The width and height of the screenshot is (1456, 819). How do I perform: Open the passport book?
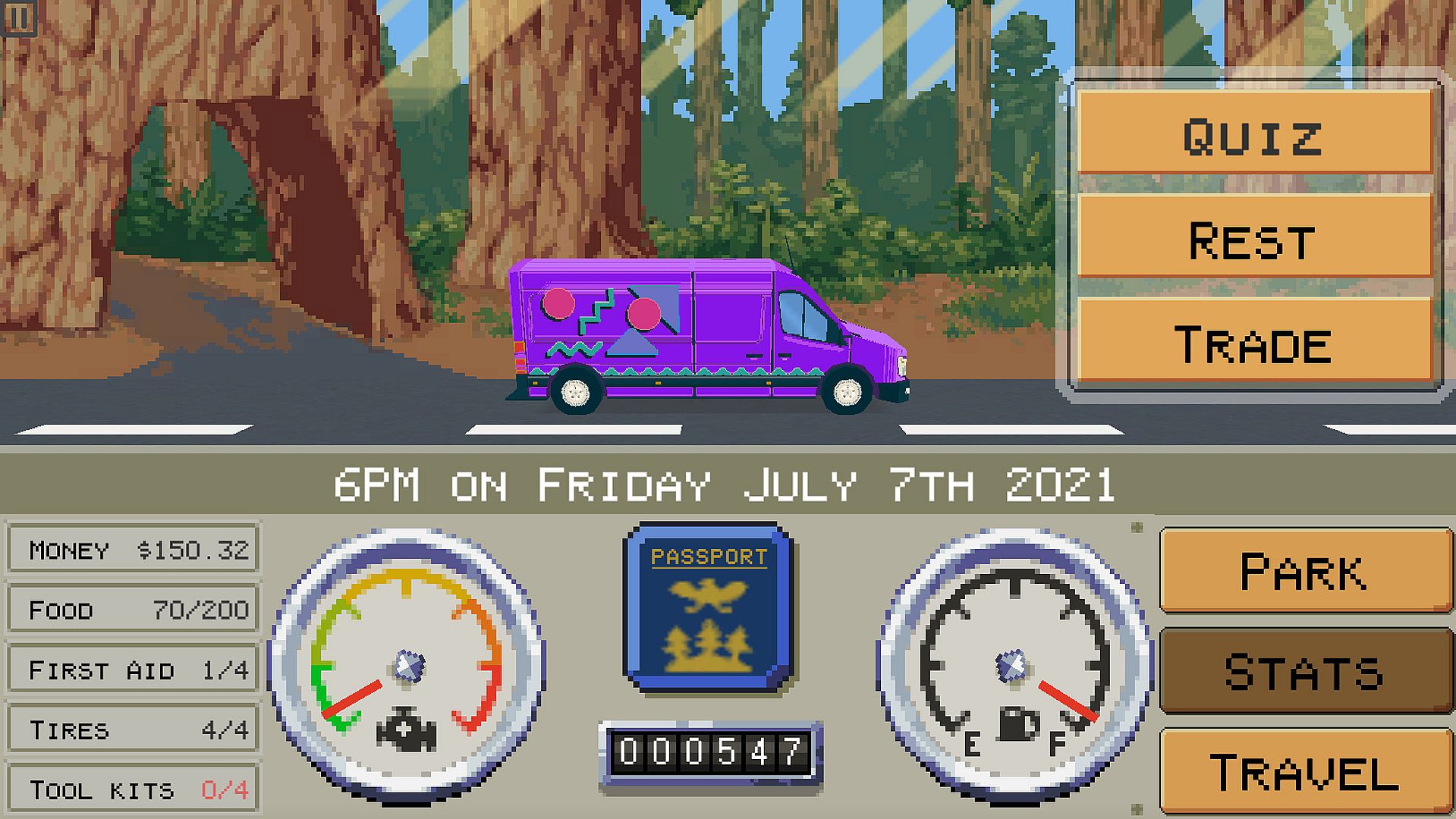pyautogui.click(x=709, y=607)
